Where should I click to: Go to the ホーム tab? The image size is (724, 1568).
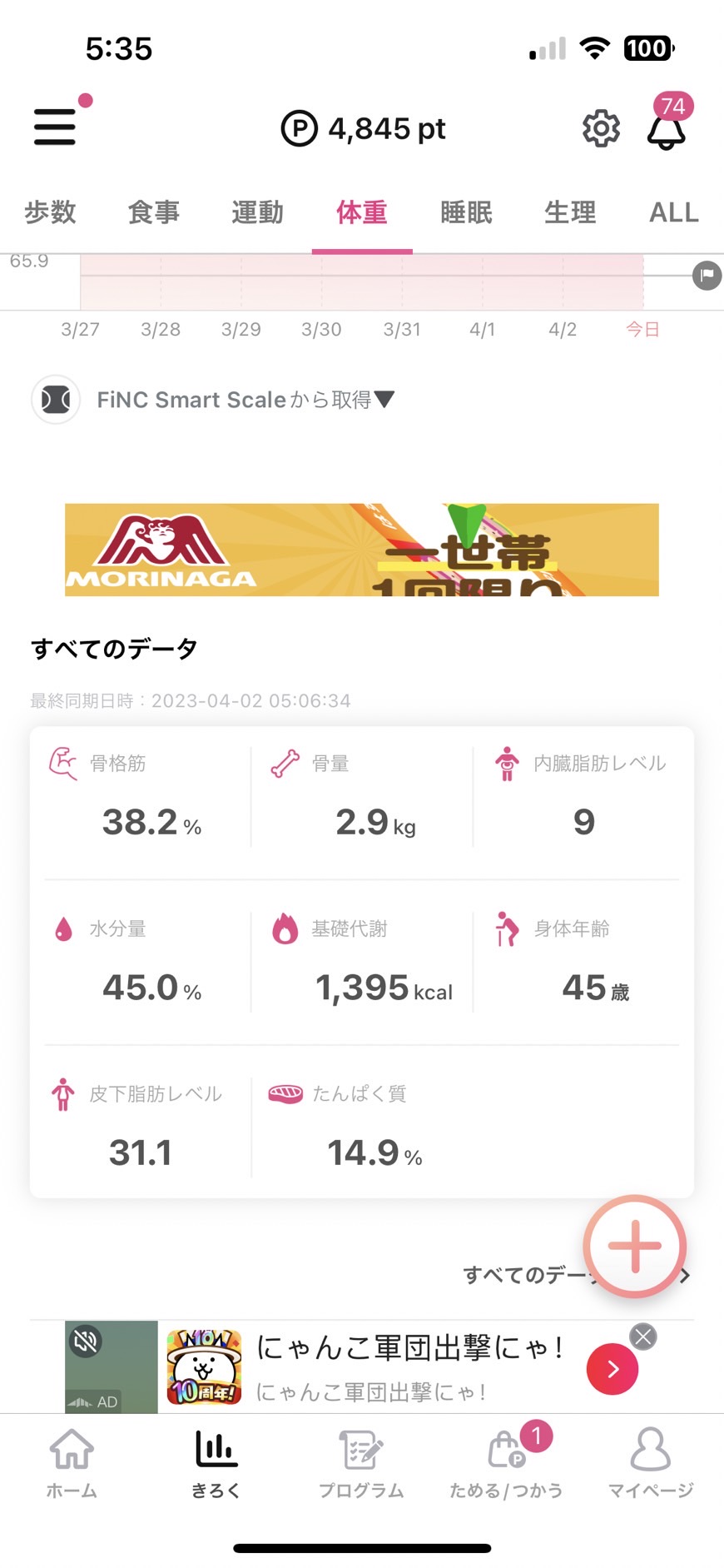pyautogui.click(x=72, y=1463)
